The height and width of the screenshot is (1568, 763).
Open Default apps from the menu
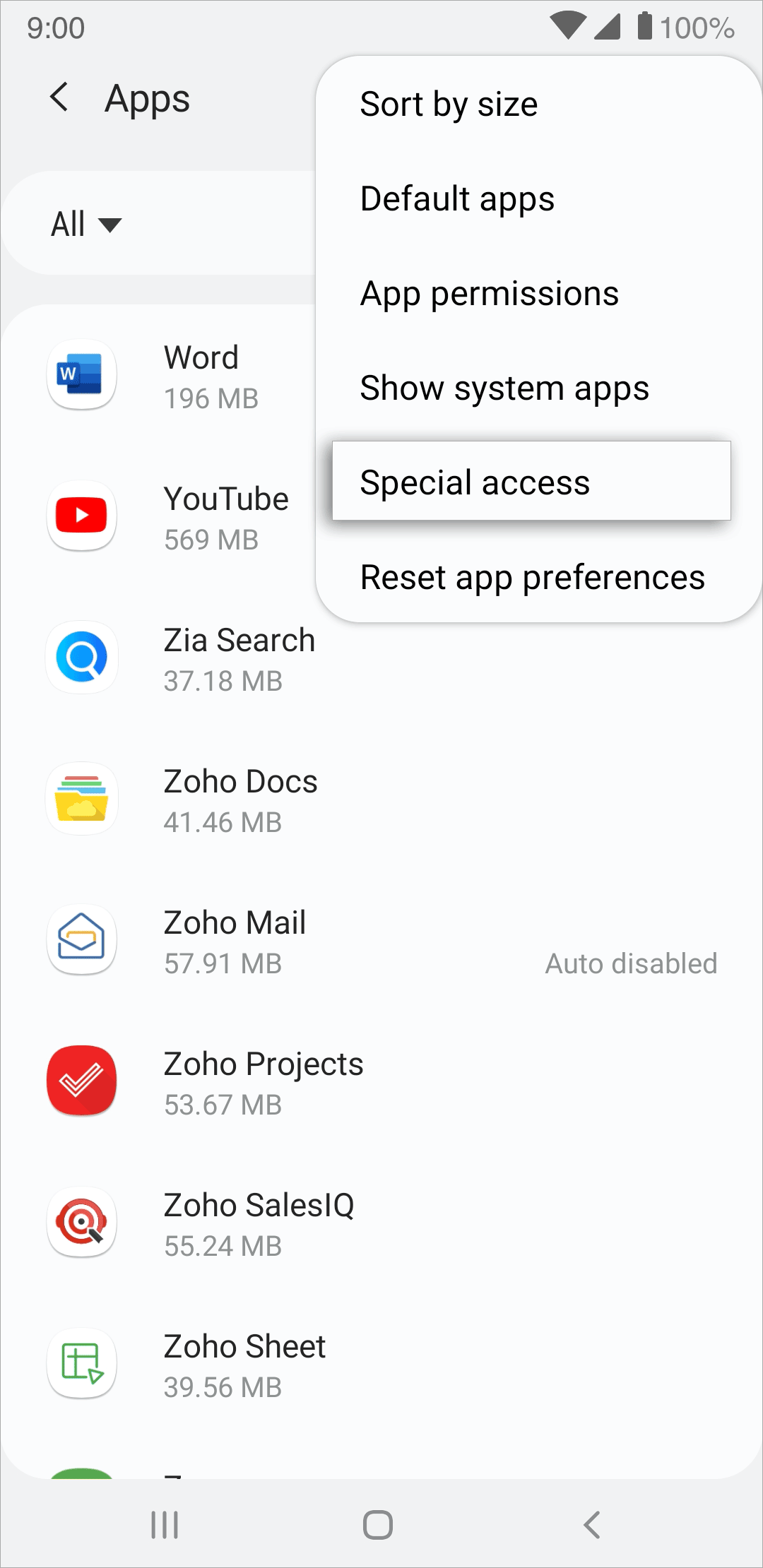click(538, 198)
